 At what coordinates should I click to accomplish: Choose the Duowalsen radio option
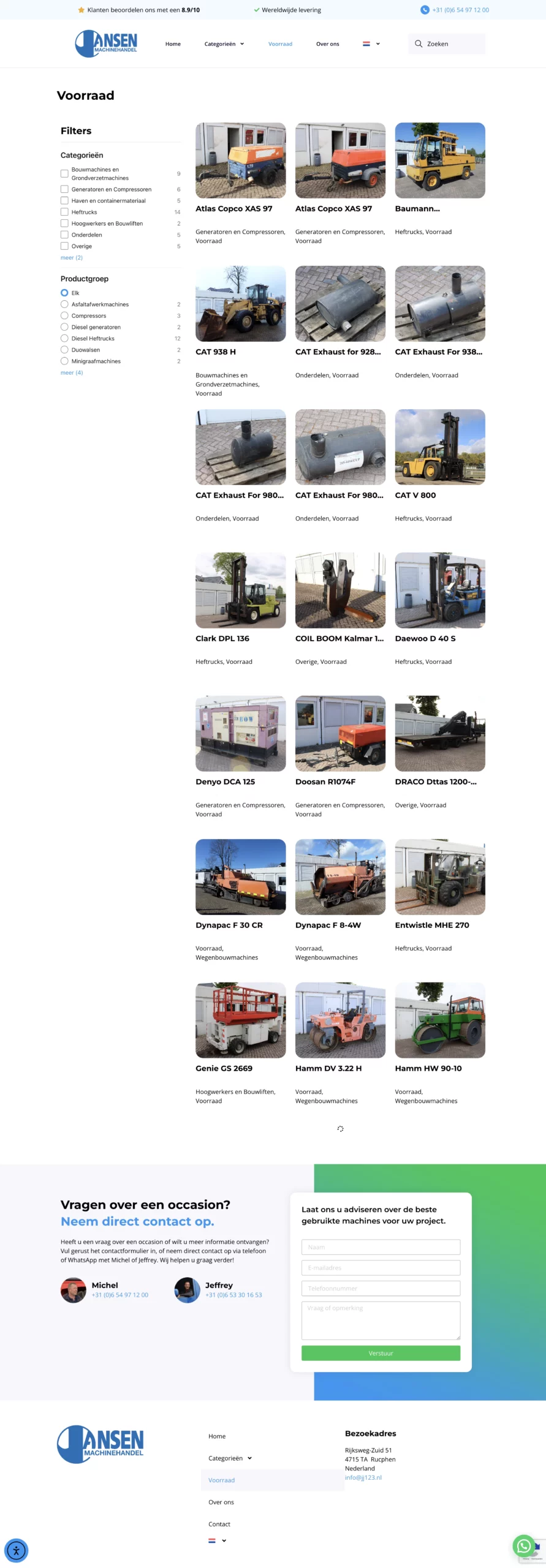(x=64, y=350)
